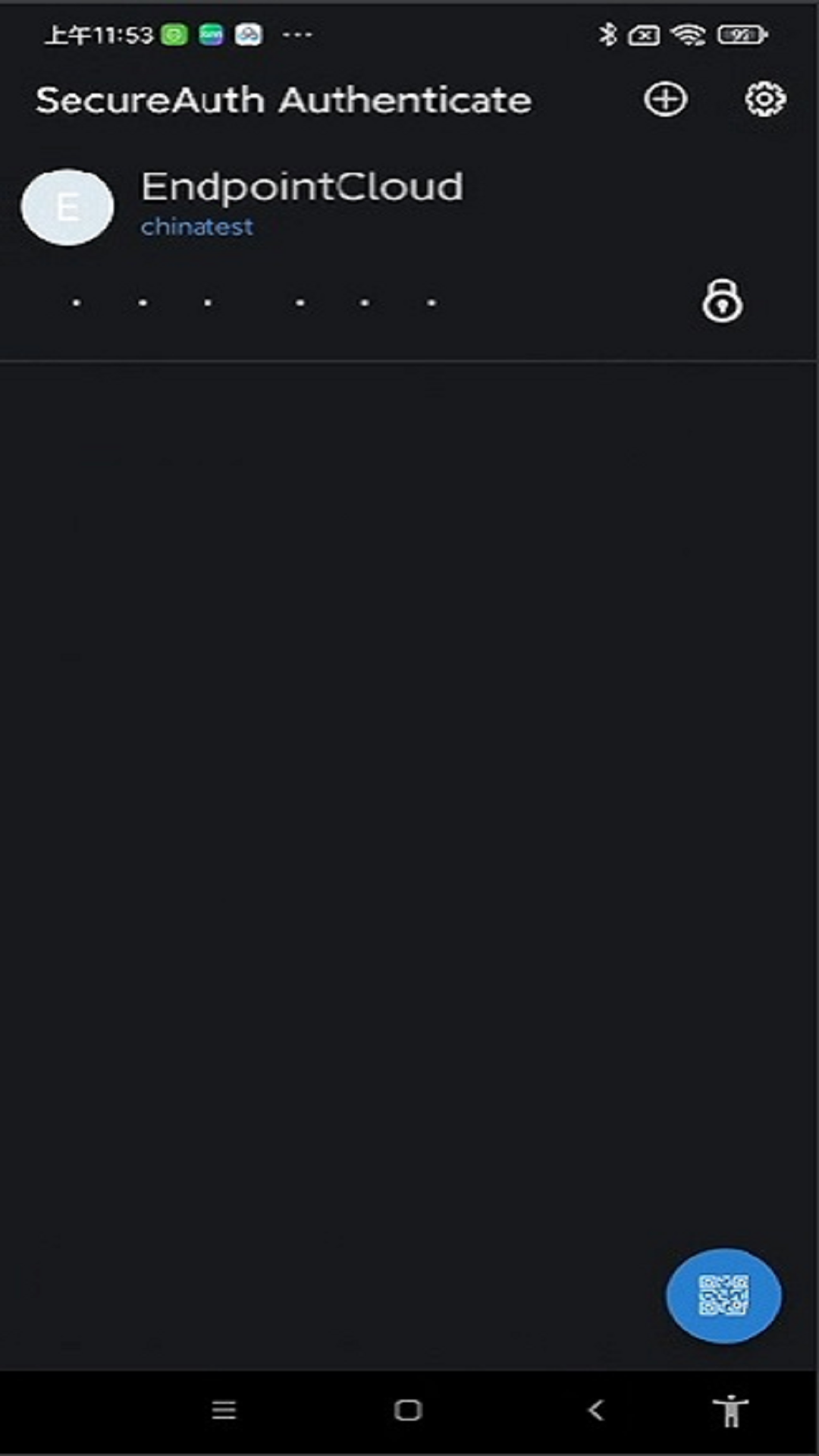
Task: Open the accessibility shortcut
Action: point(730,1410)
